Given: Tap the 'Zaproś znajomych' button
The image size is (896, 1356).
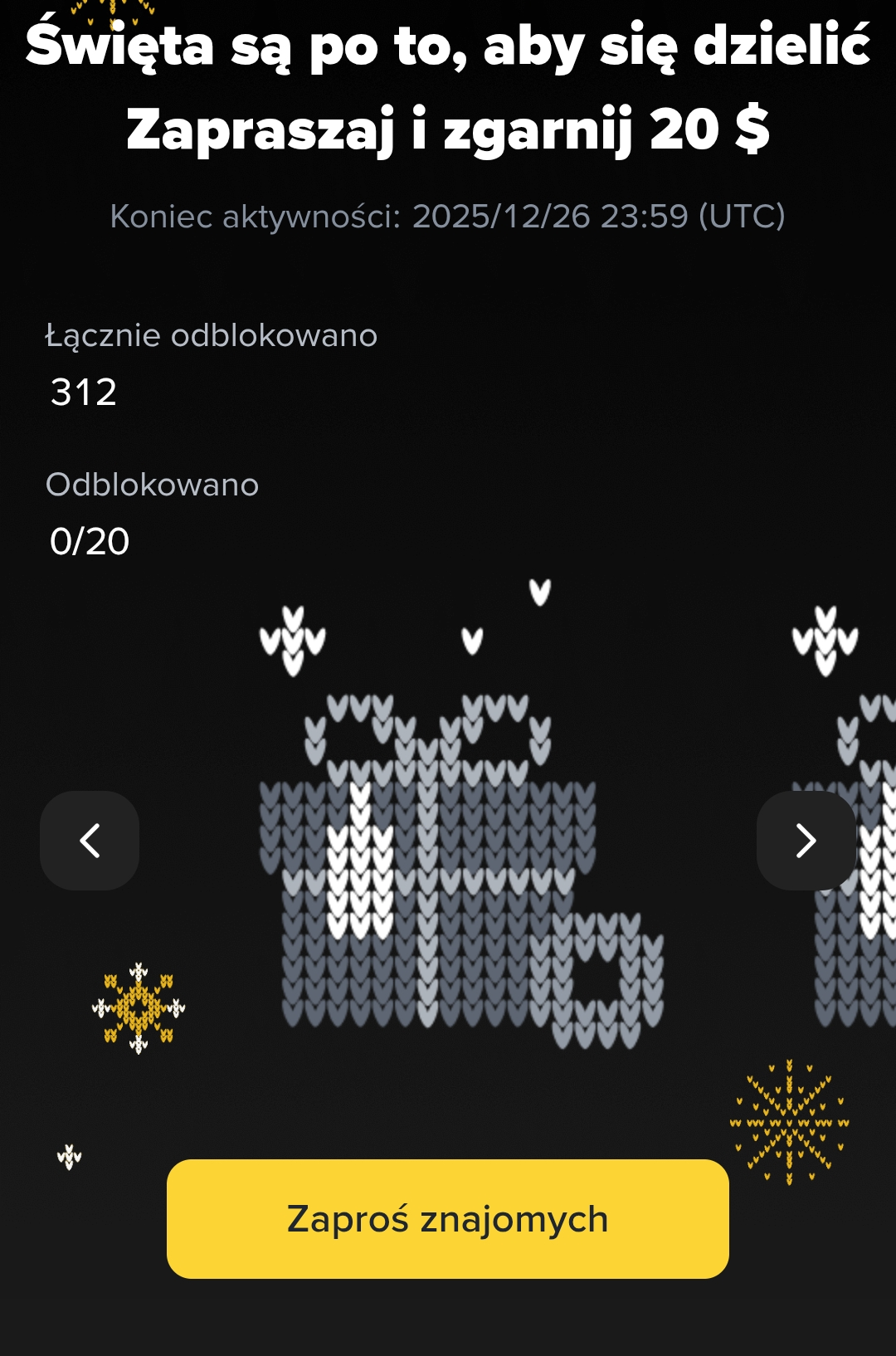Looking at the screenshot, I should [447, 1218].
